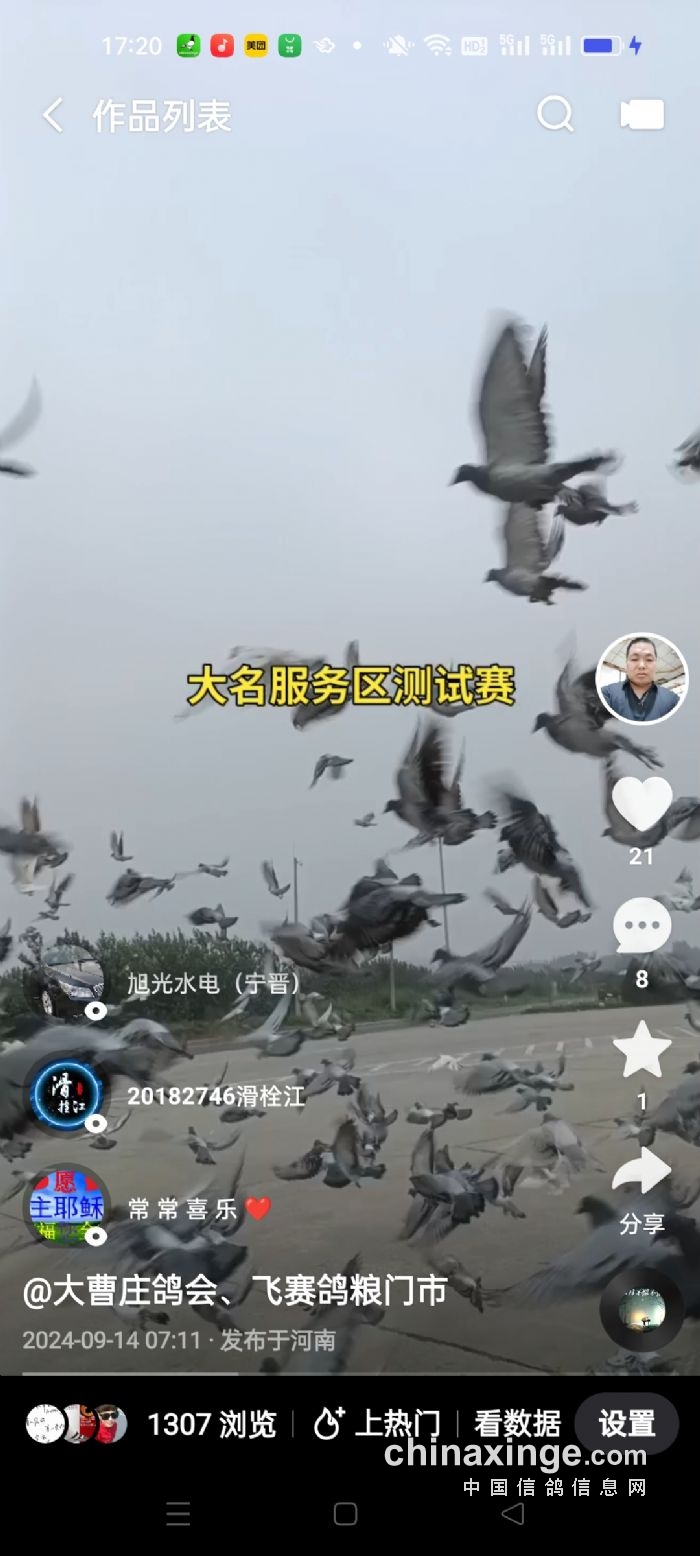Open the video author's profile avatar
Viewport: 700px width, 1556px height.
(x=641, y=678)
